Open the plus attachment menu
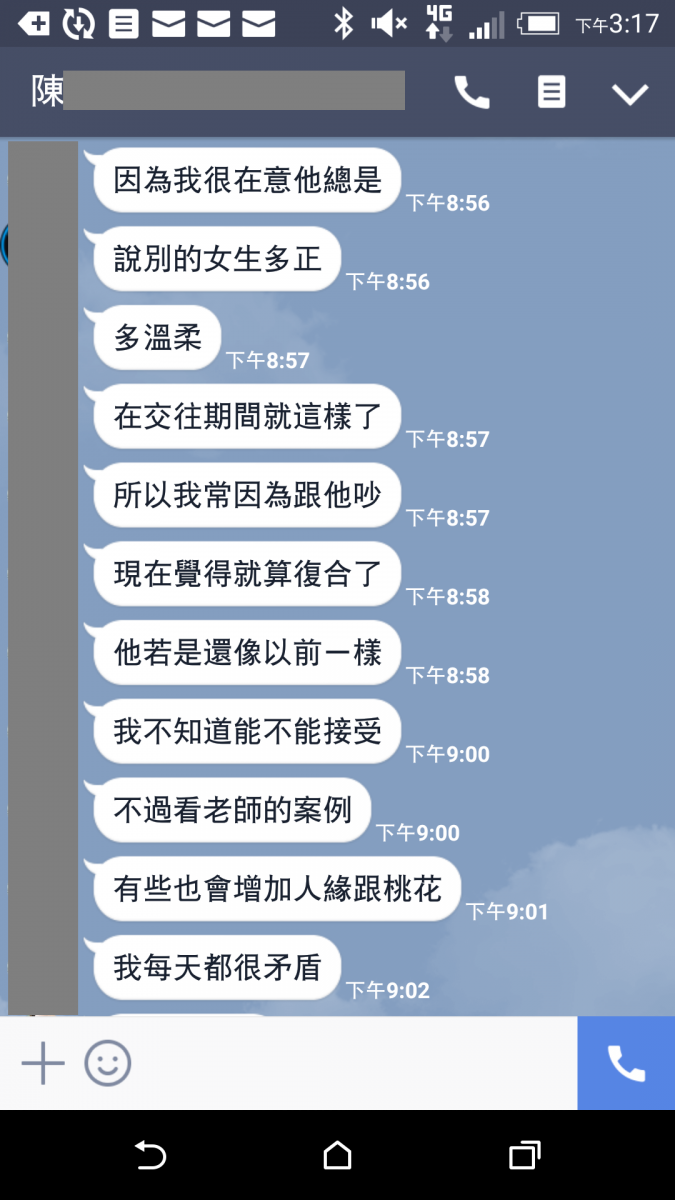The image size is (675, 1200). pos(43,1063)
